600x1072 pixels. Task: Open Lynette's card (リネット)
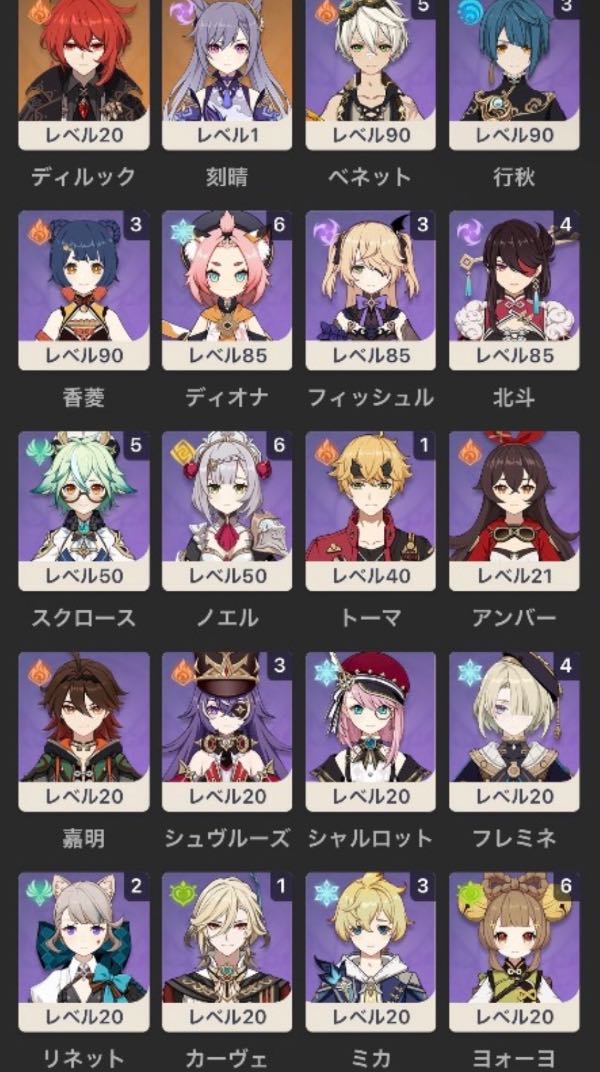coord(83,950)
